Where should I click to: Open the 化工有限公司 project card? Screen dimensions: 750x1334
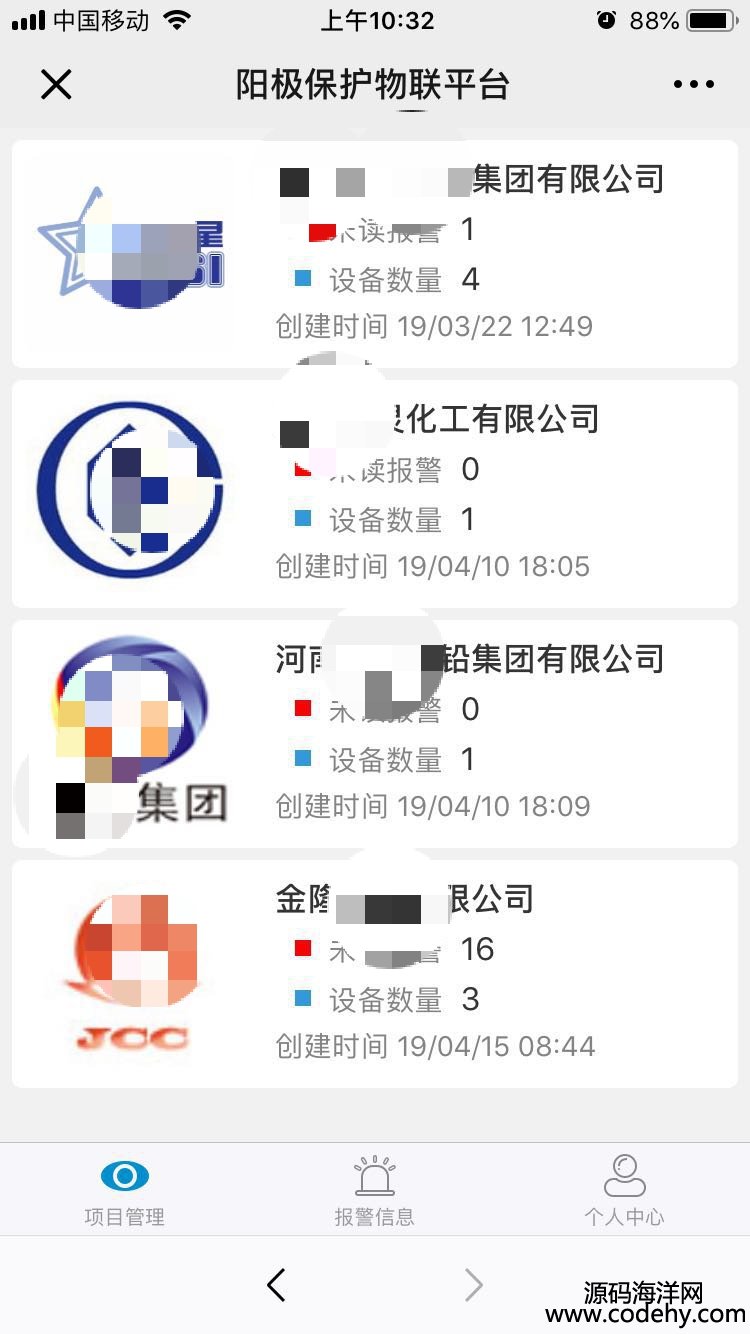tap(375, 494)
